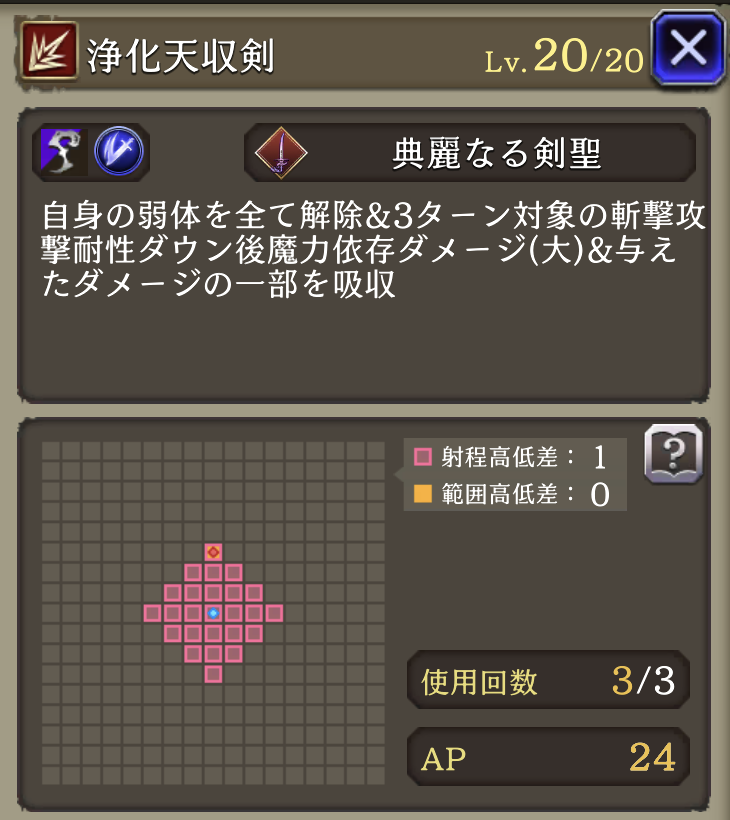Close the 浄化天収剣 skill detail dialog
730x820 pixels.
687,48
